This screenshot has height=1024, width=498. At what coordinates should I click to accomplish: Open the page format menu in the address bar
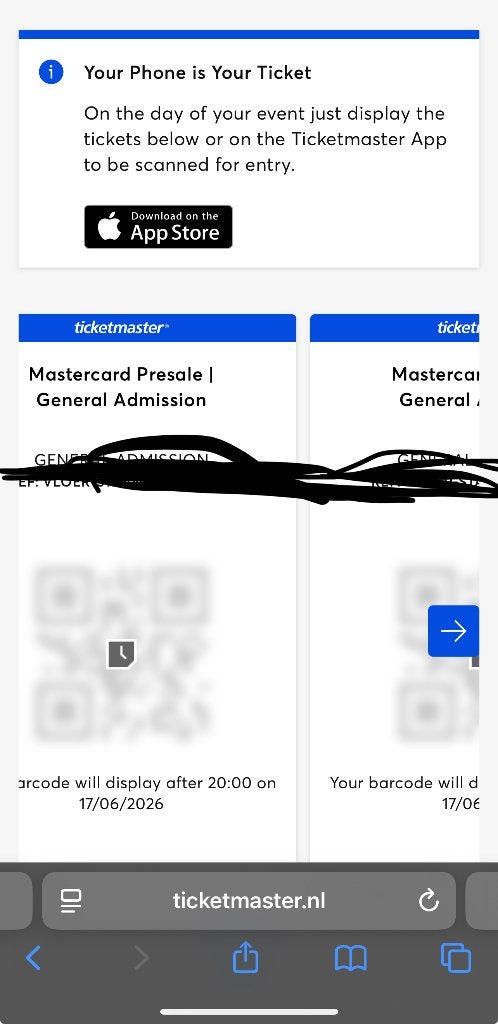(70, 901)
